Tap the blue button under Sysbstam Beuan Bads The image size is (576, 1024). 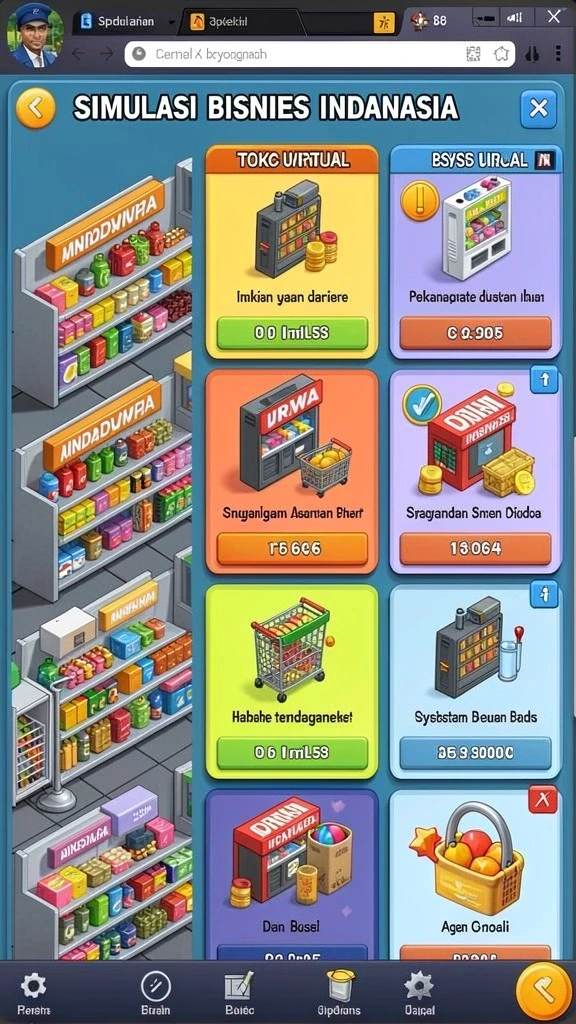[x=475, y=753]
